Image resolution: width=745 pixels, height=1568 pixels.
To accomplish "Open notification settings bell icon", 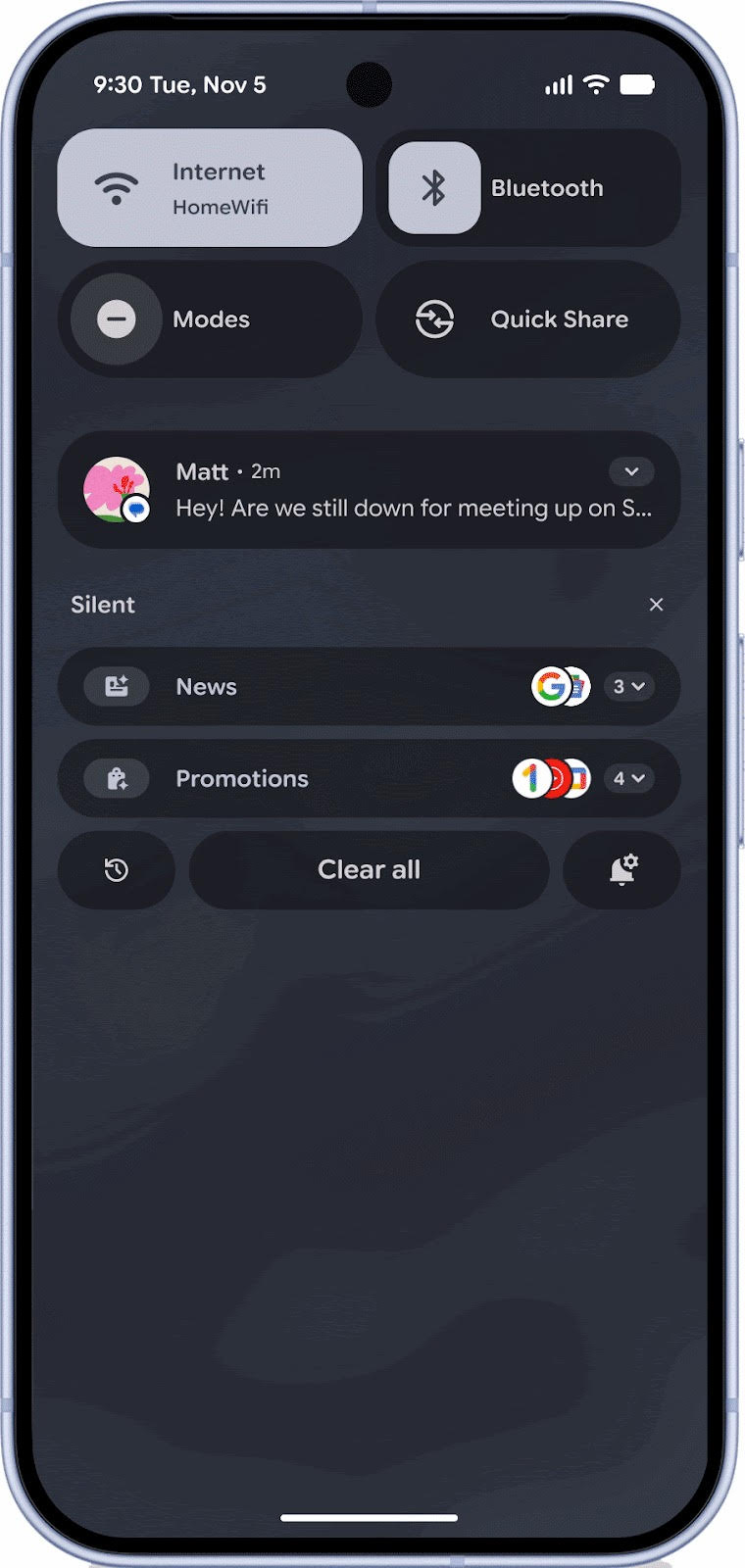I will click(622, 870).
